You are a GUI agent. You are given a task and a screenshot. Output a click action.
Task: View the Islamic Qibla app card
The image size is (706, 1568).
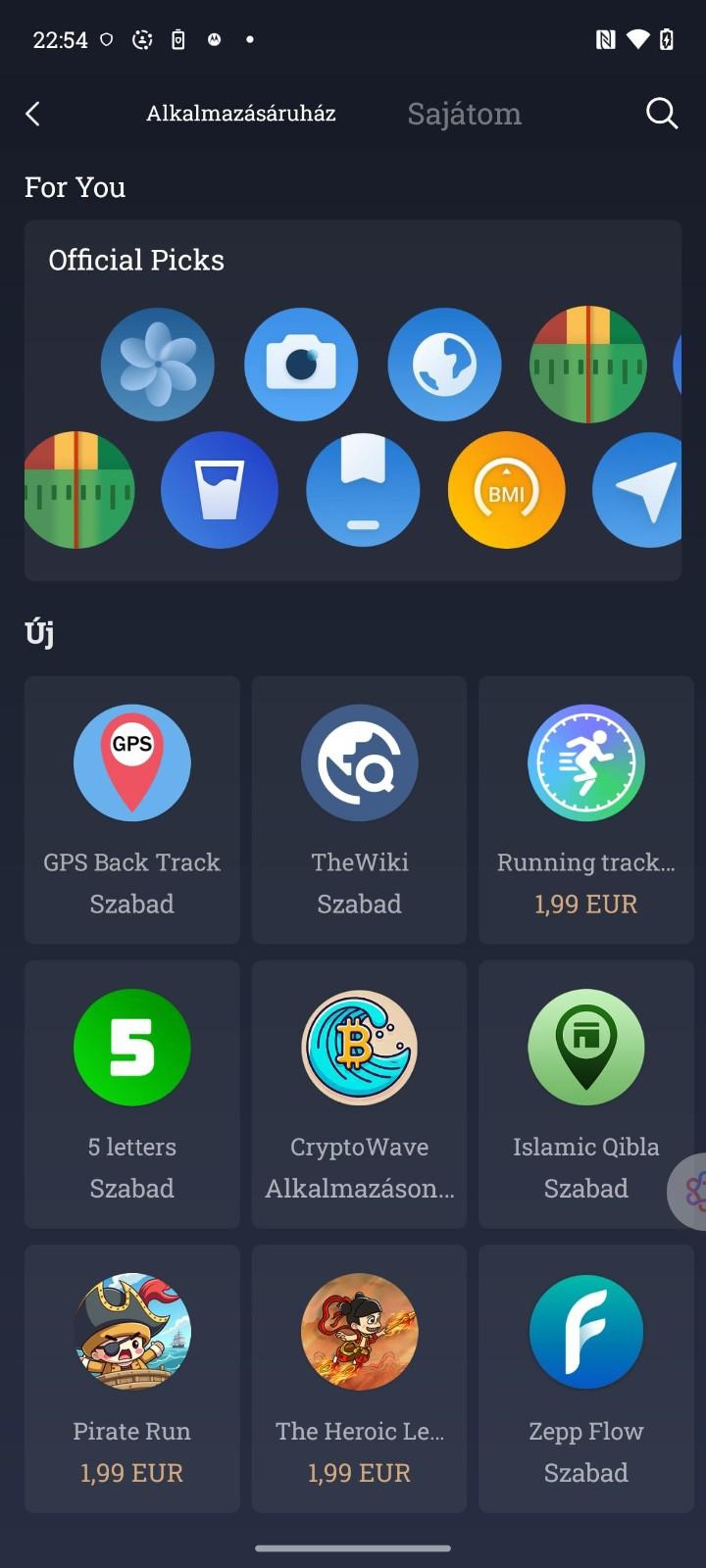585,1094
